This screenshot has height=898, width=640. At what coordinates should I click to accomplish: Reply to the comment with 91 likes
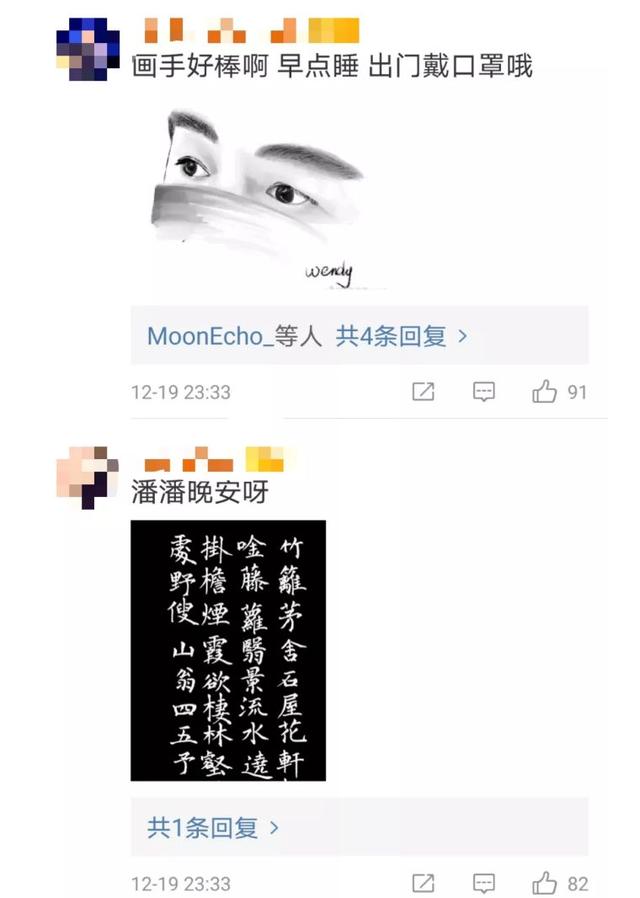tap(484, 392)
